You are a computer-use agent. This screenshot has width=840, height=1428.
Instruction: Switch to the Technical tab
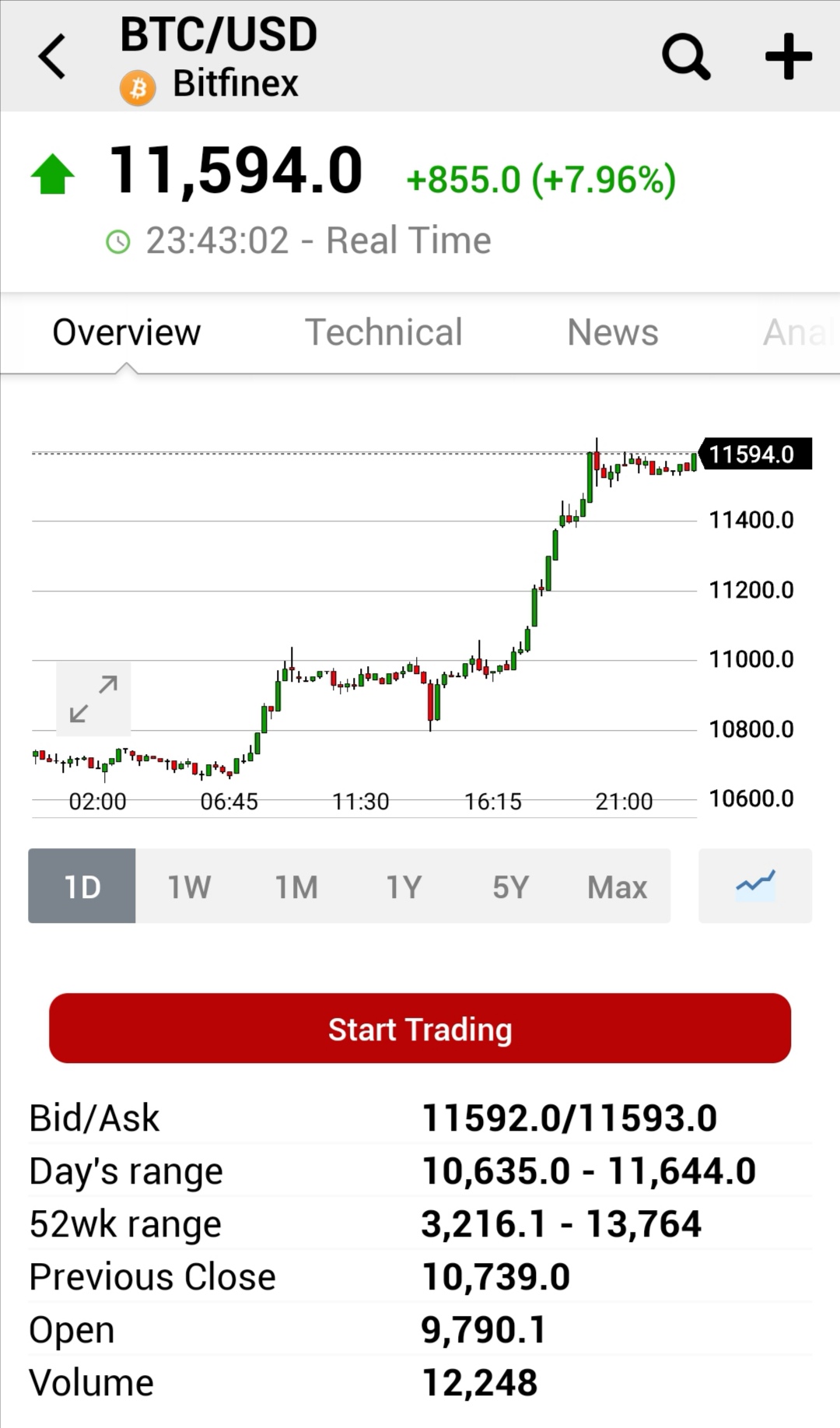[x=383, y=332]
